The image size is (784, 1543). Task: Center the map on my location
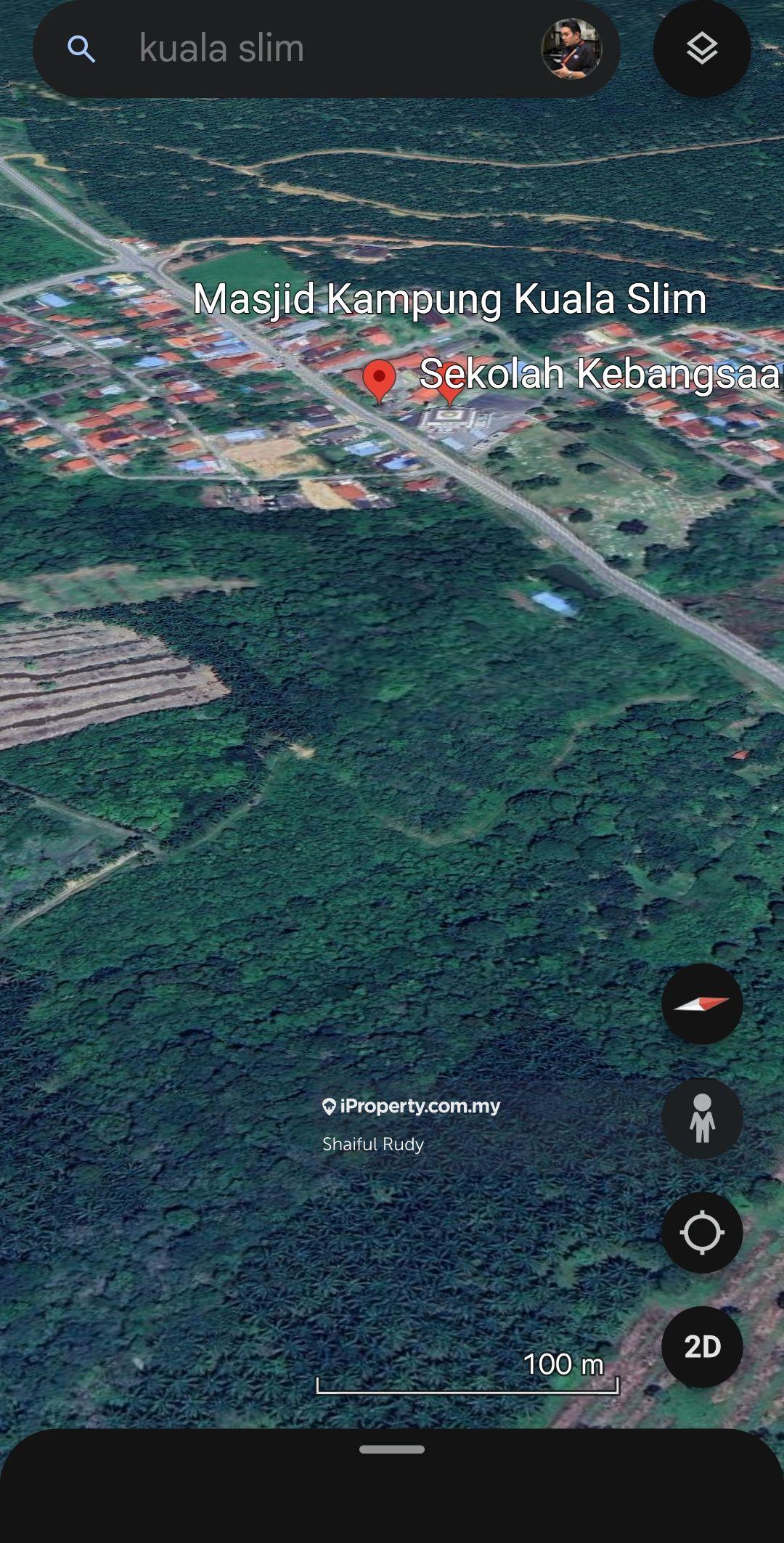(x=701, y=1232)
